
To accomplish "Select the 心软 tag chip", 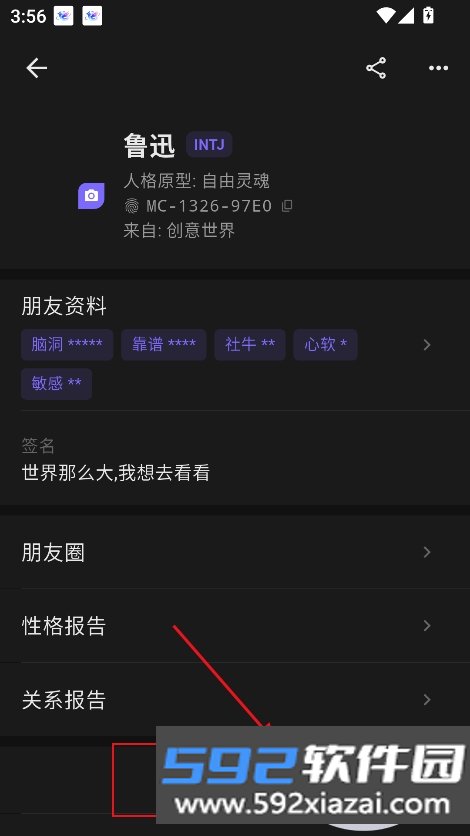I will (326, 344).
